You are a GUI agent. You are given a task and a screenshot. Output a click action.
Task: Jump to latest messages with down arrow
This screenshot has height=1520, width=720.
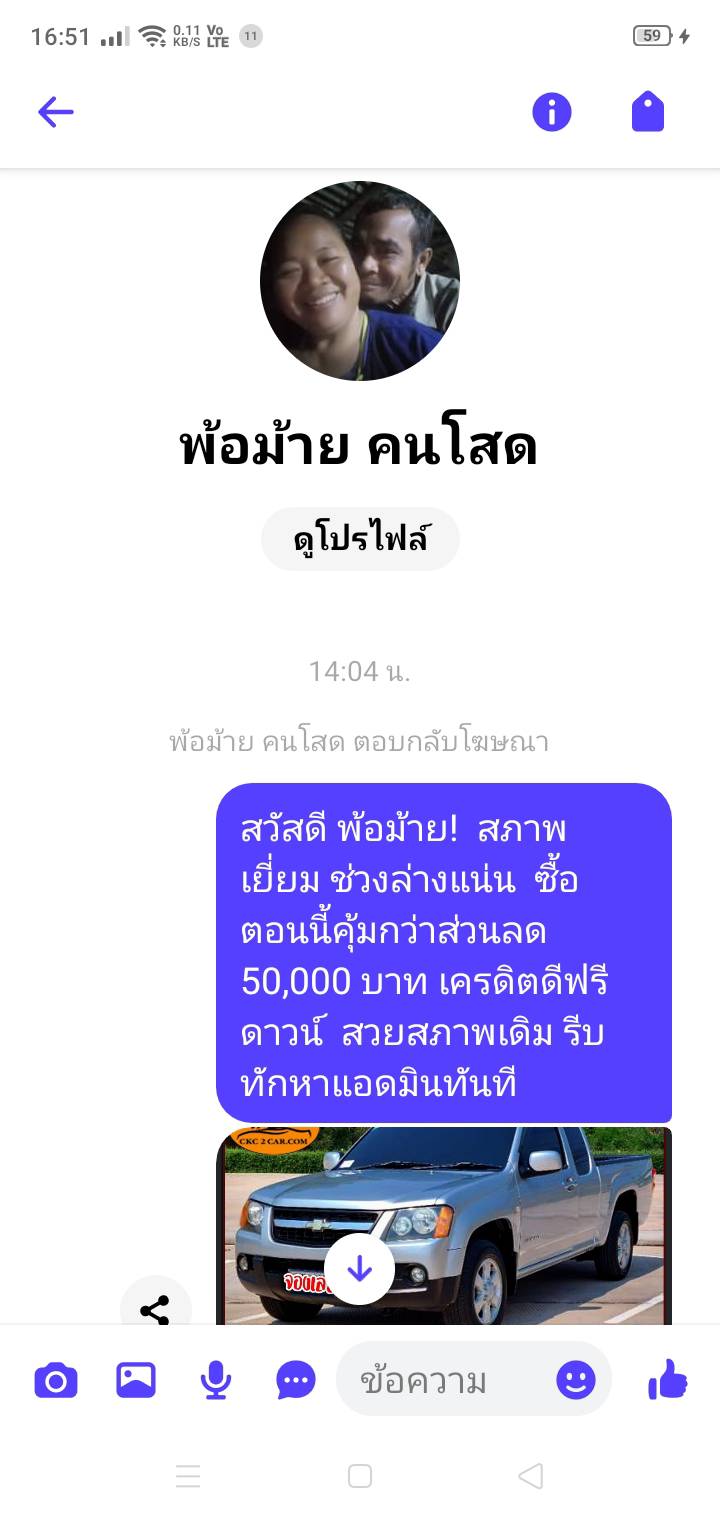(x=359, y=1269)
